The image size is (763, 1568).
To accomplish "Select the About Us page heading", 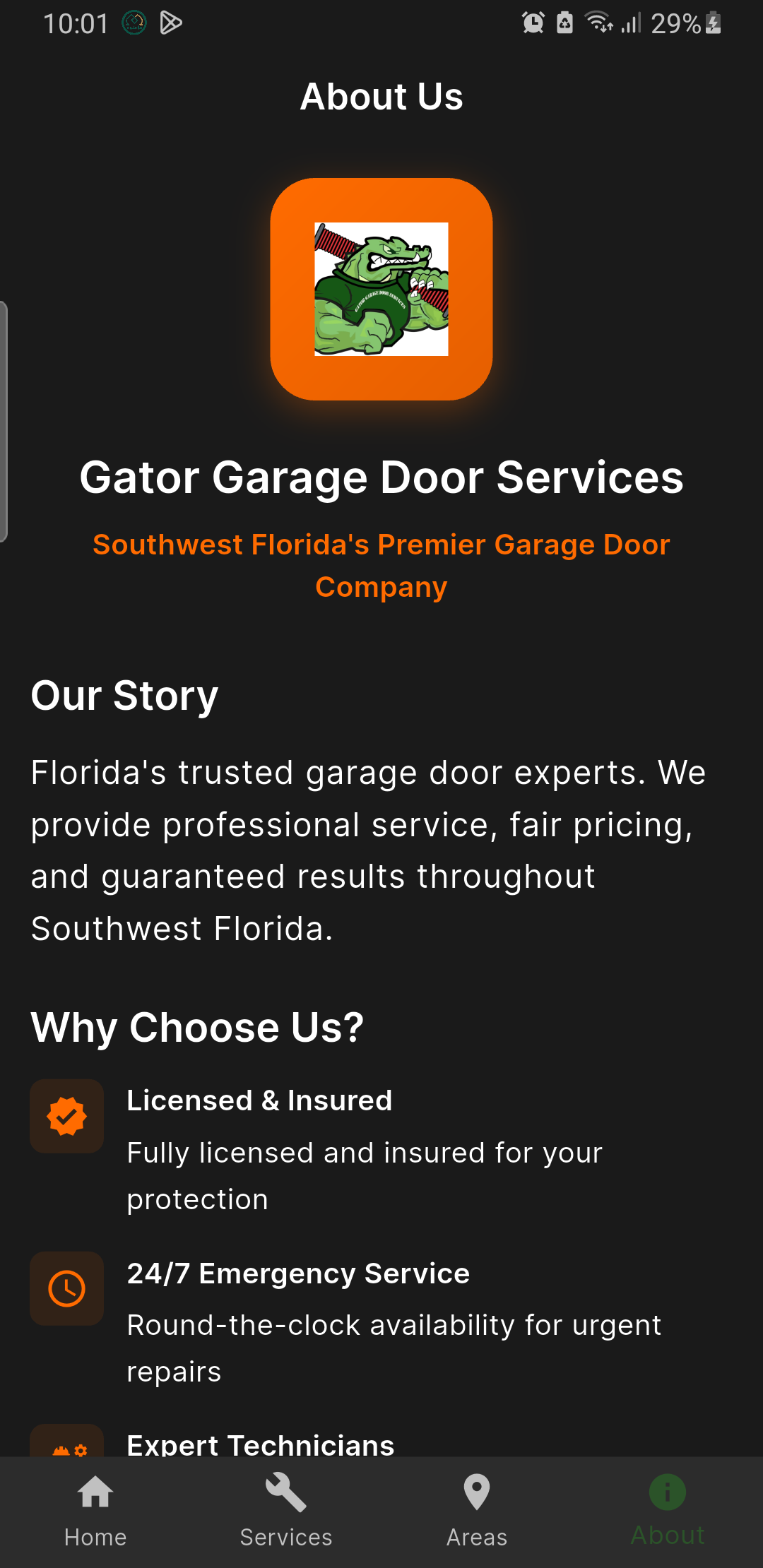I will pyautogui.click(x=381, y=96).
